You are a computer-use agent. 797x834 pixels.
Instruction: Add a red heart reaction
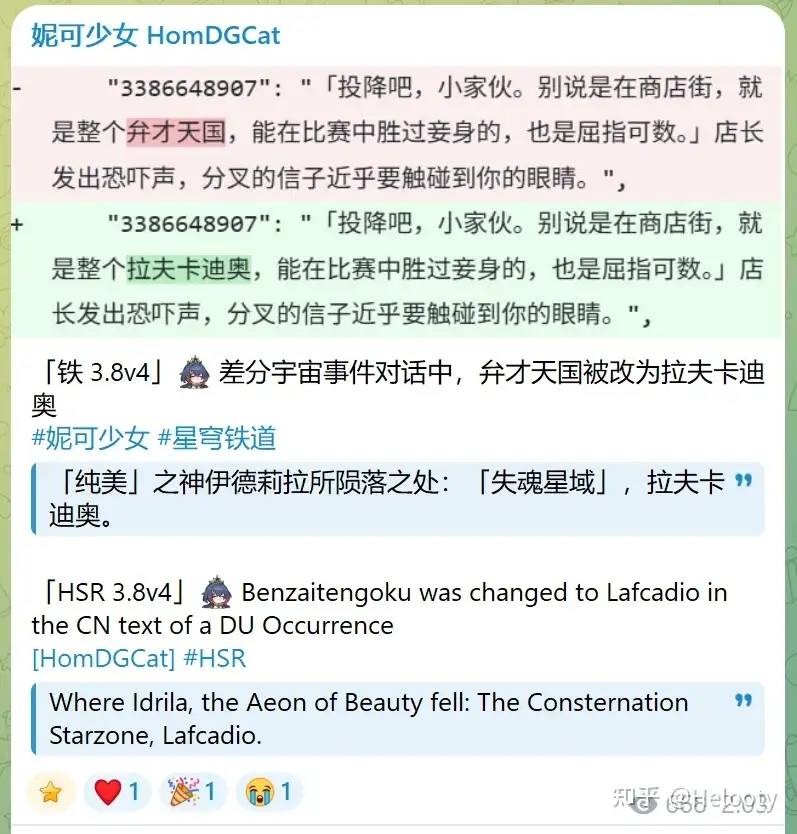116,793
